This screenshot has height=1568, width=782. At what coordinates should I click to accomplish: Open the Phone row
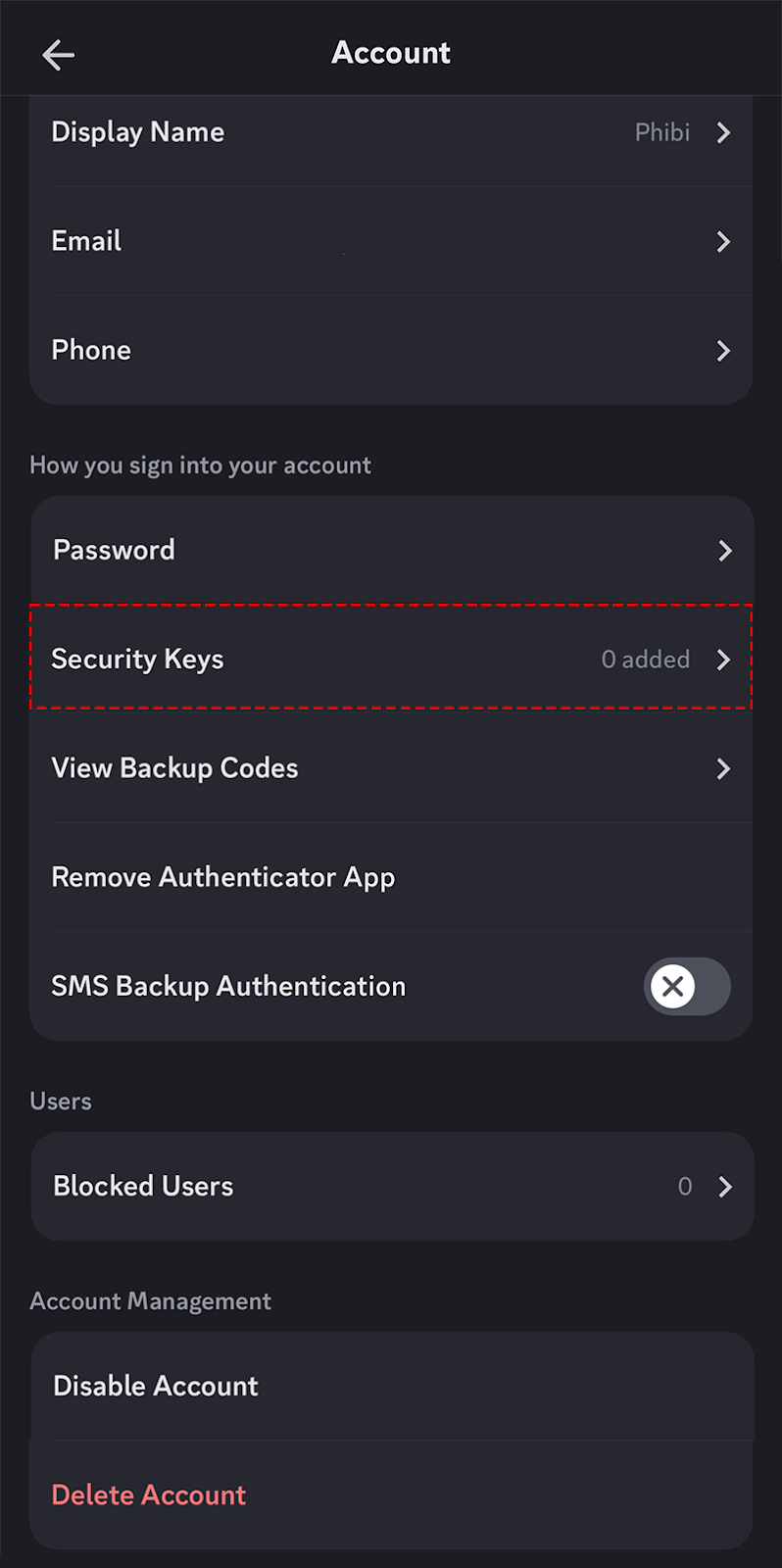pyautogui.click(x=391, y=350)
